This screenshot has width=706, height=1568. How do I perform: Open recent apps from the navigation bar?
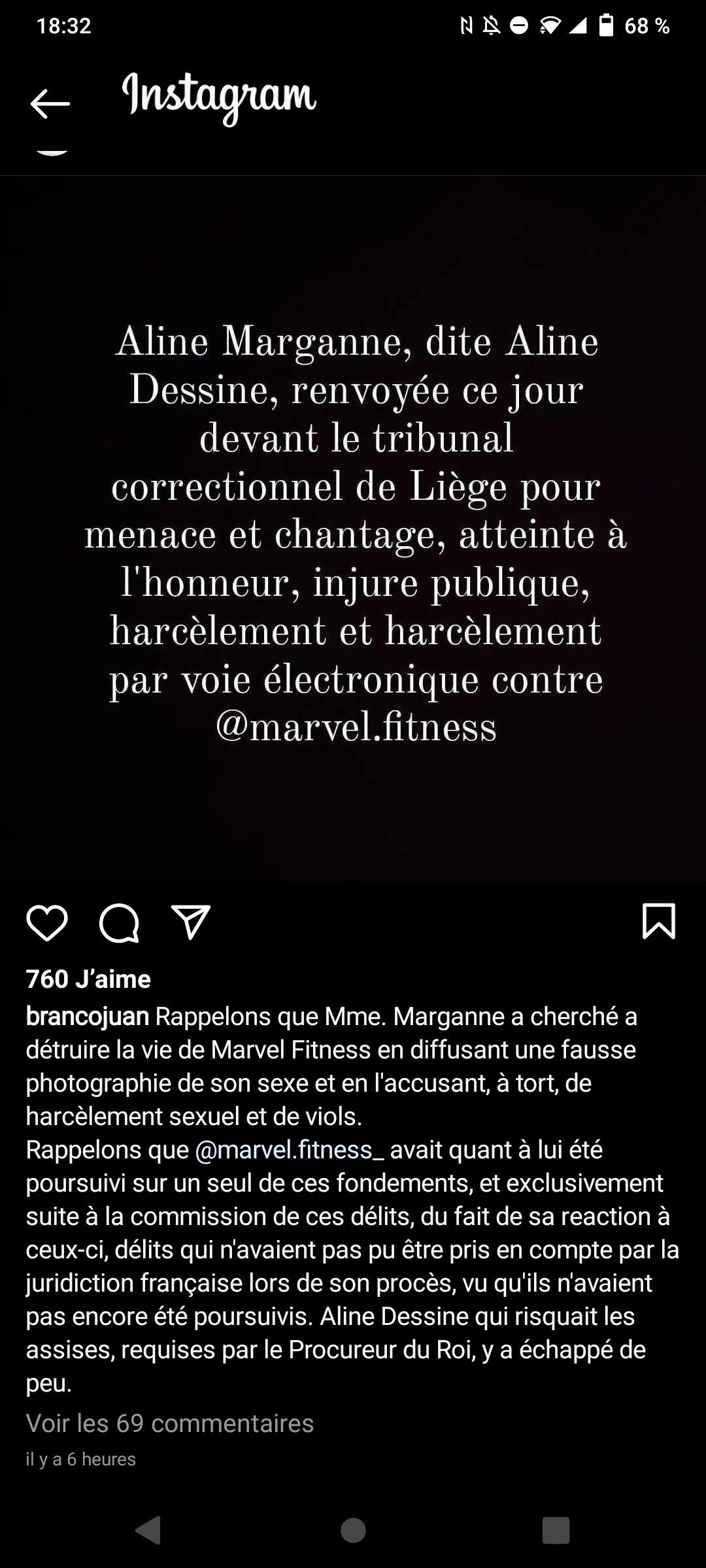[556, 1531]
